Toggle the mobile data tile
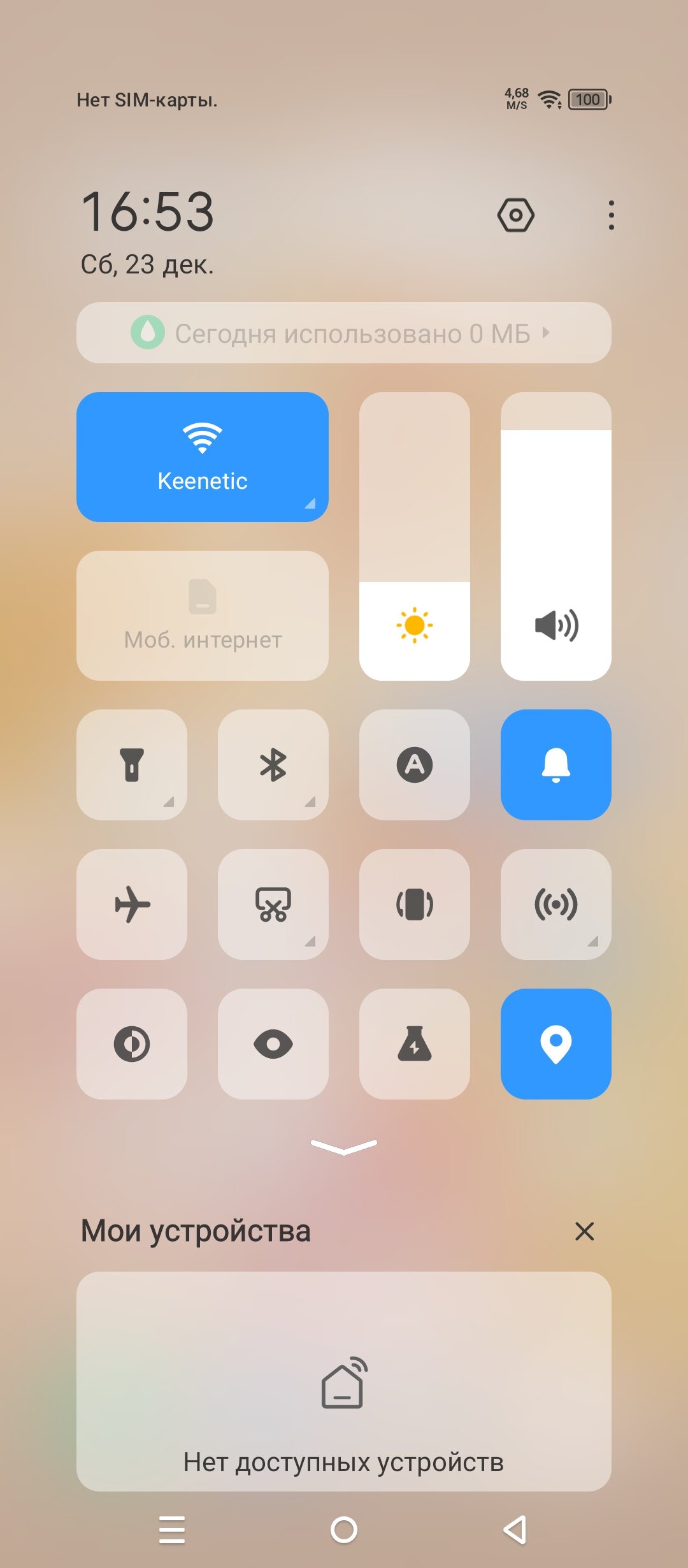This screenshot has height=1568, width=688. point(203,616)
